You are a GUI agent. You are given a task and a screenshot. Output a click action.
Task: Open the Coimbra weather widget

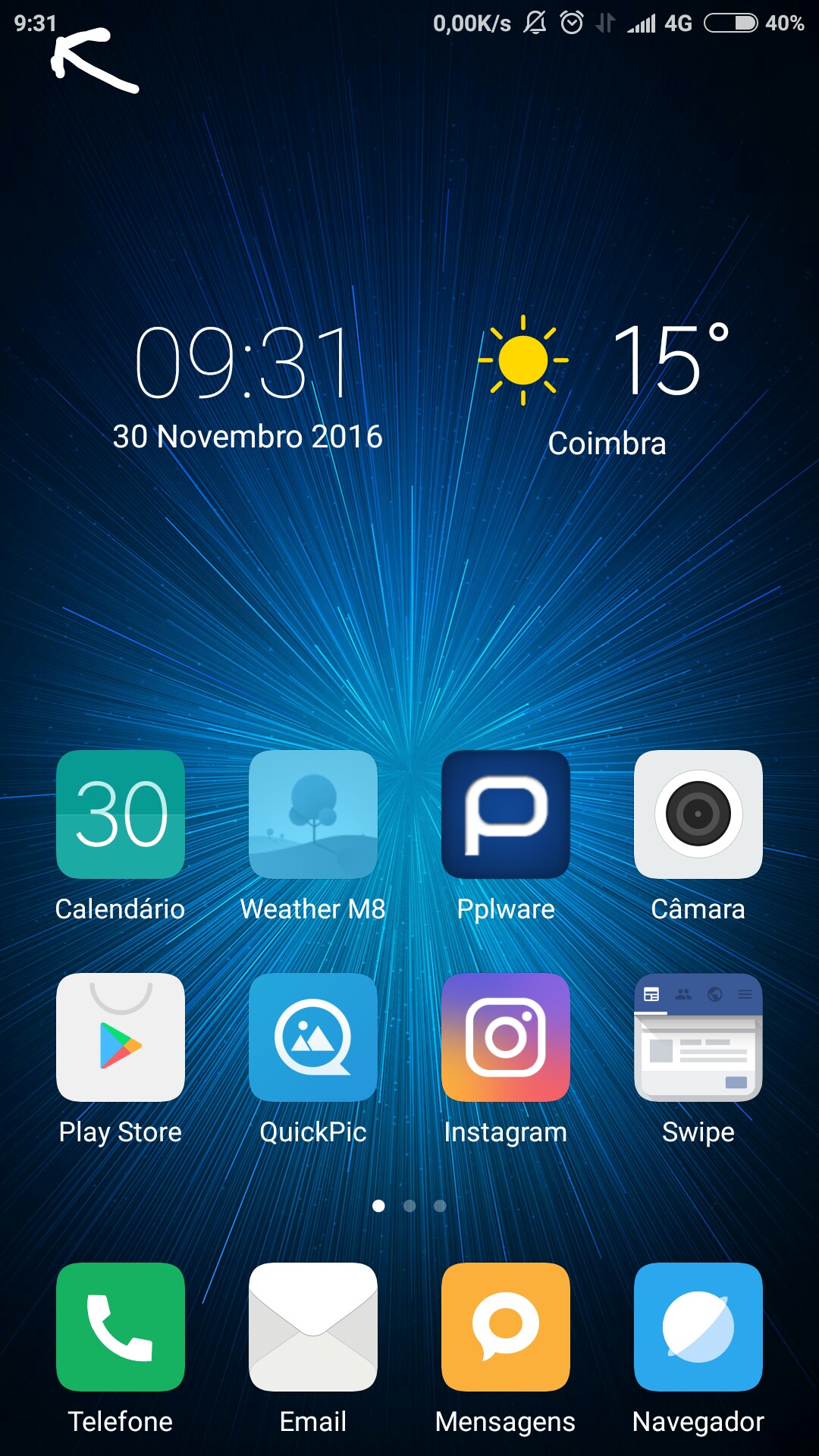pos(607,387)
